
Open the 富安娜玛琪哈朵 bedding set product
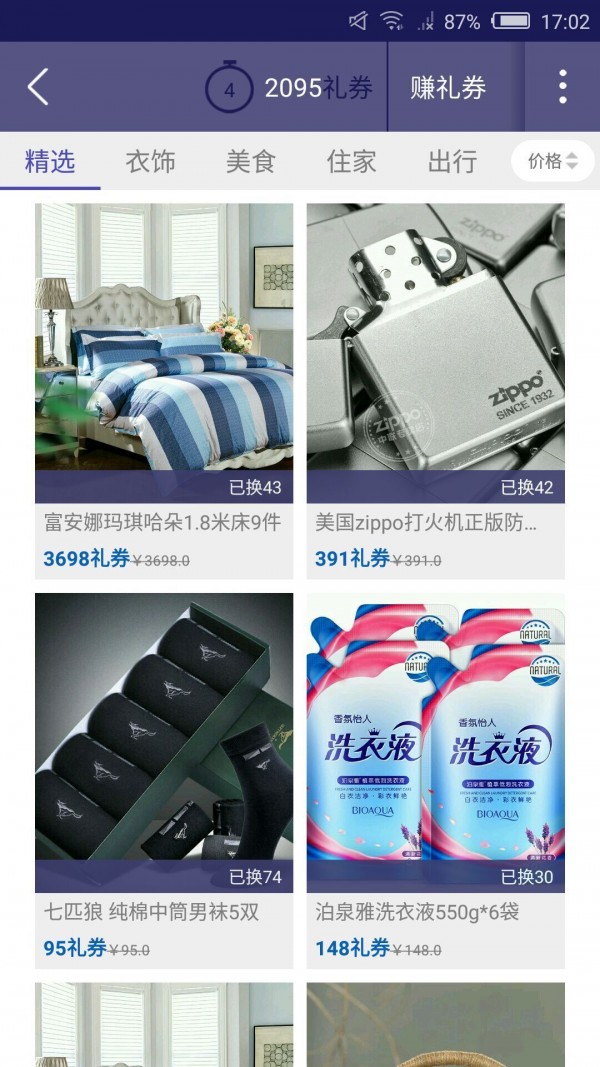tap(164, 390)
